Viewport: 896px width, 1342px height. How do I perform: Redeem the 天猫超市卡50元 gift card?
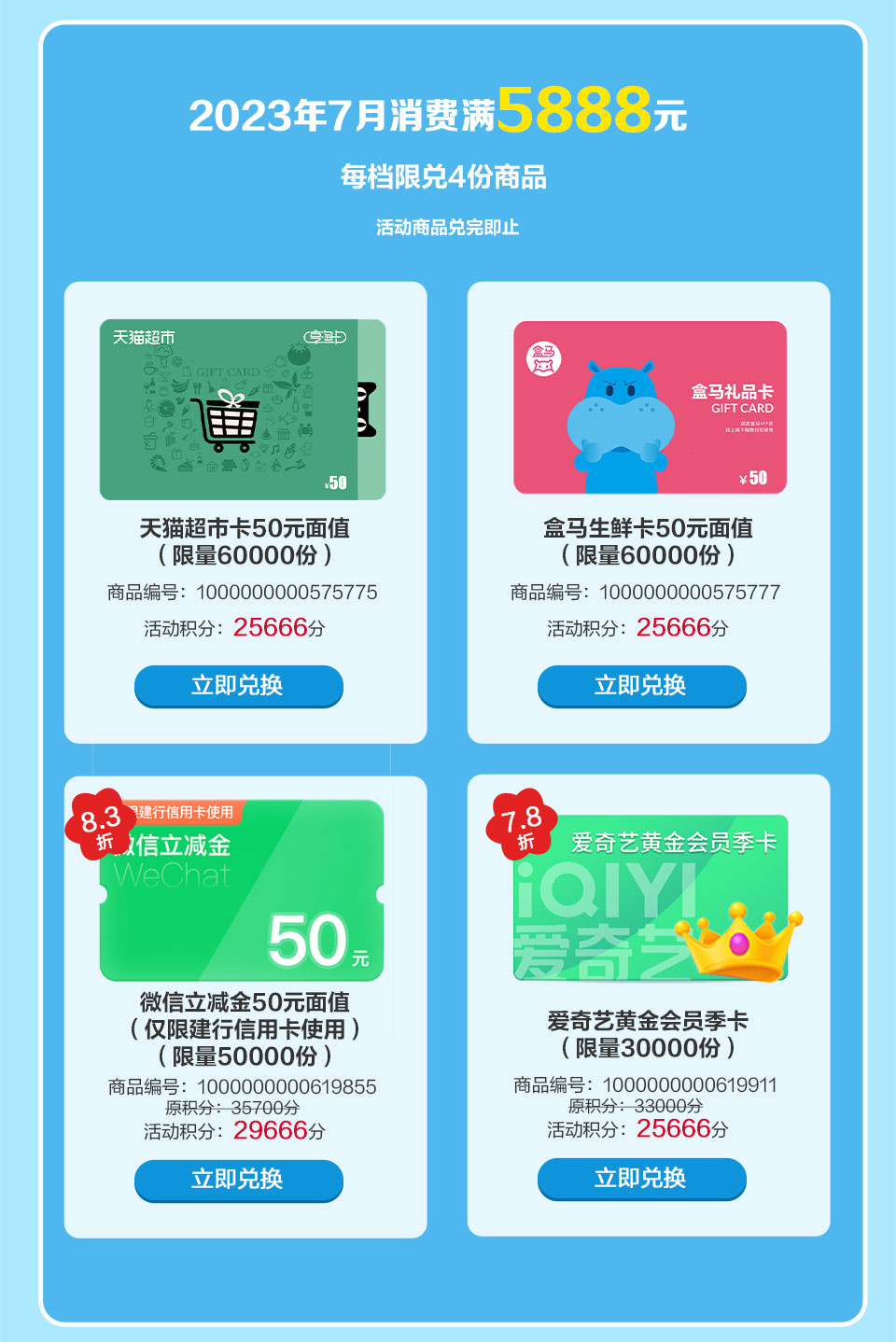(x=239, y=686)
